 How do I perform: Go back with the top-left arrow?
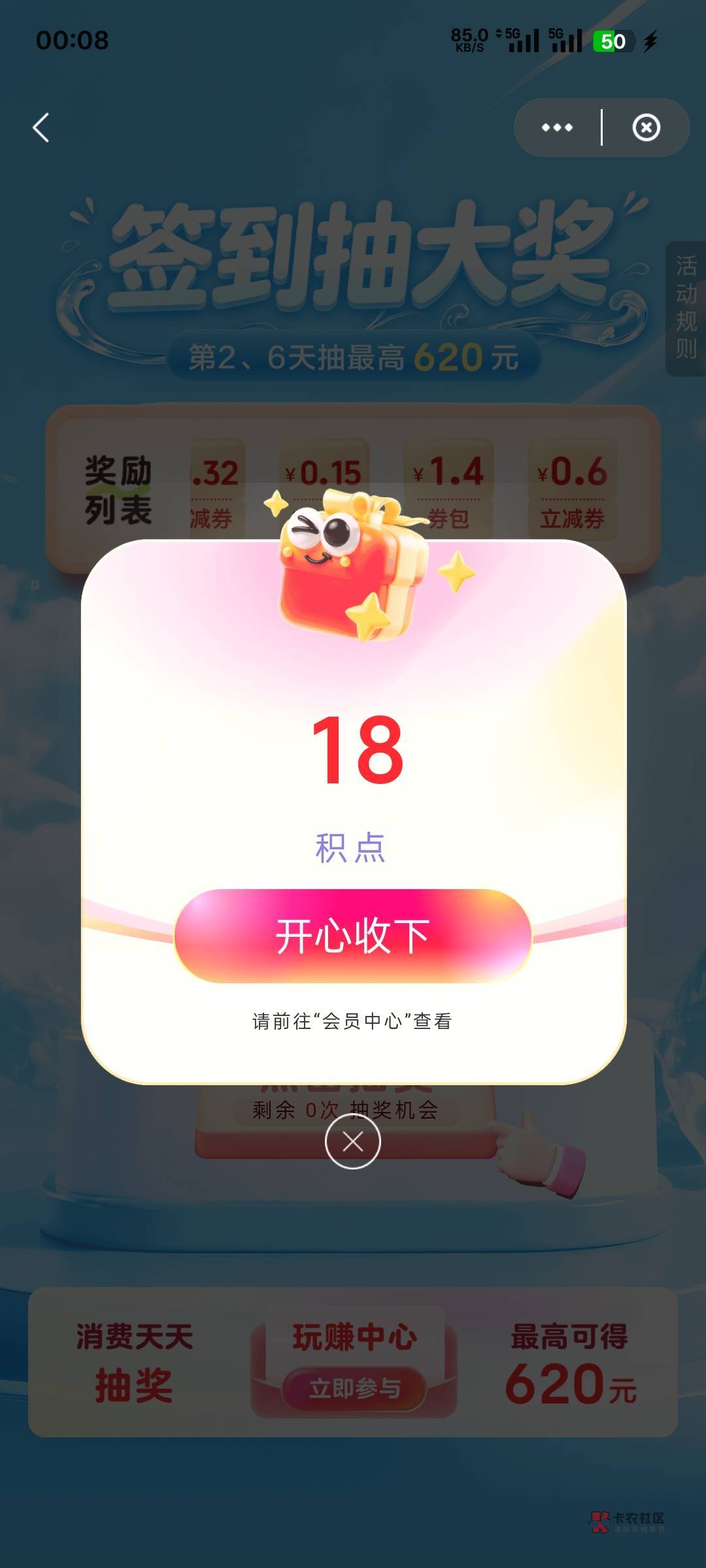coord(41,127)
